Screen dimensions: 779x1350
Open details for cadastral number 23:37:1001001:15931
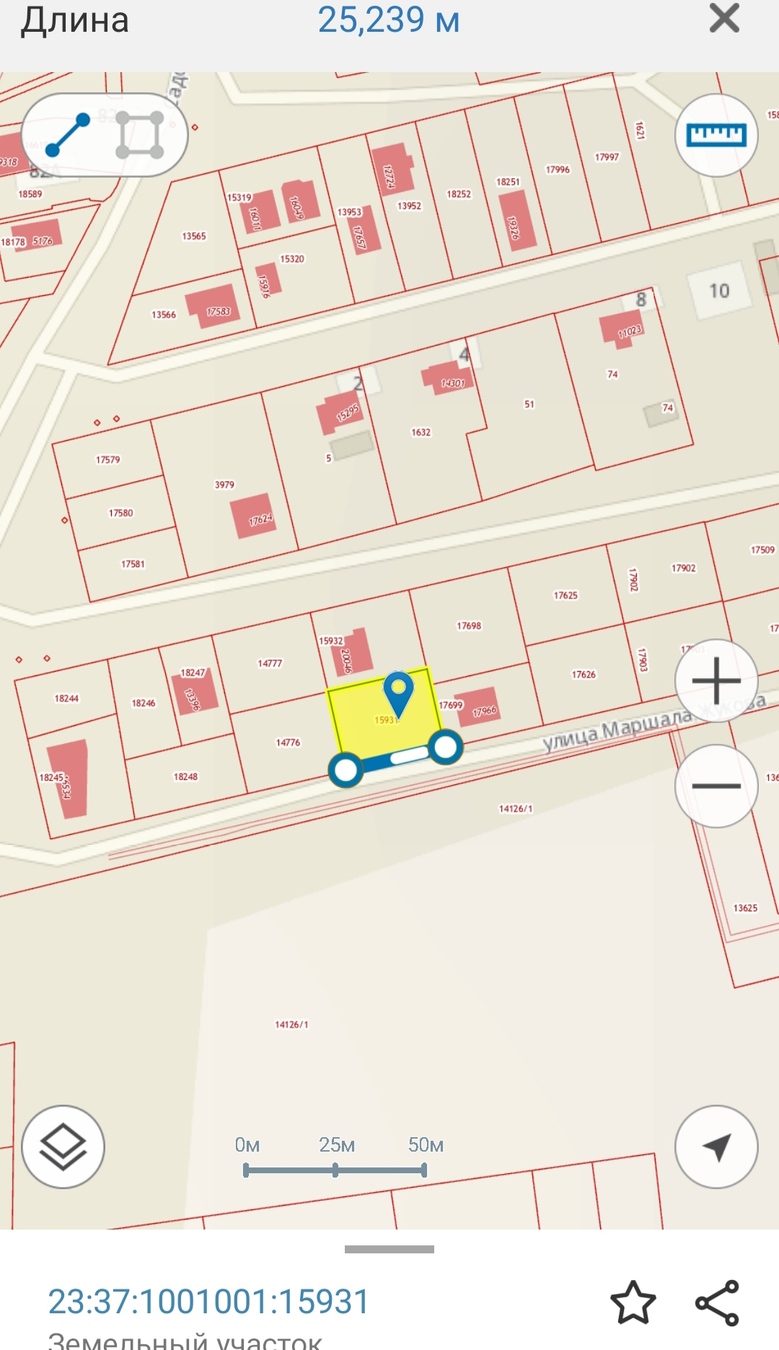pyautogui.click(x=209, y=1302)
